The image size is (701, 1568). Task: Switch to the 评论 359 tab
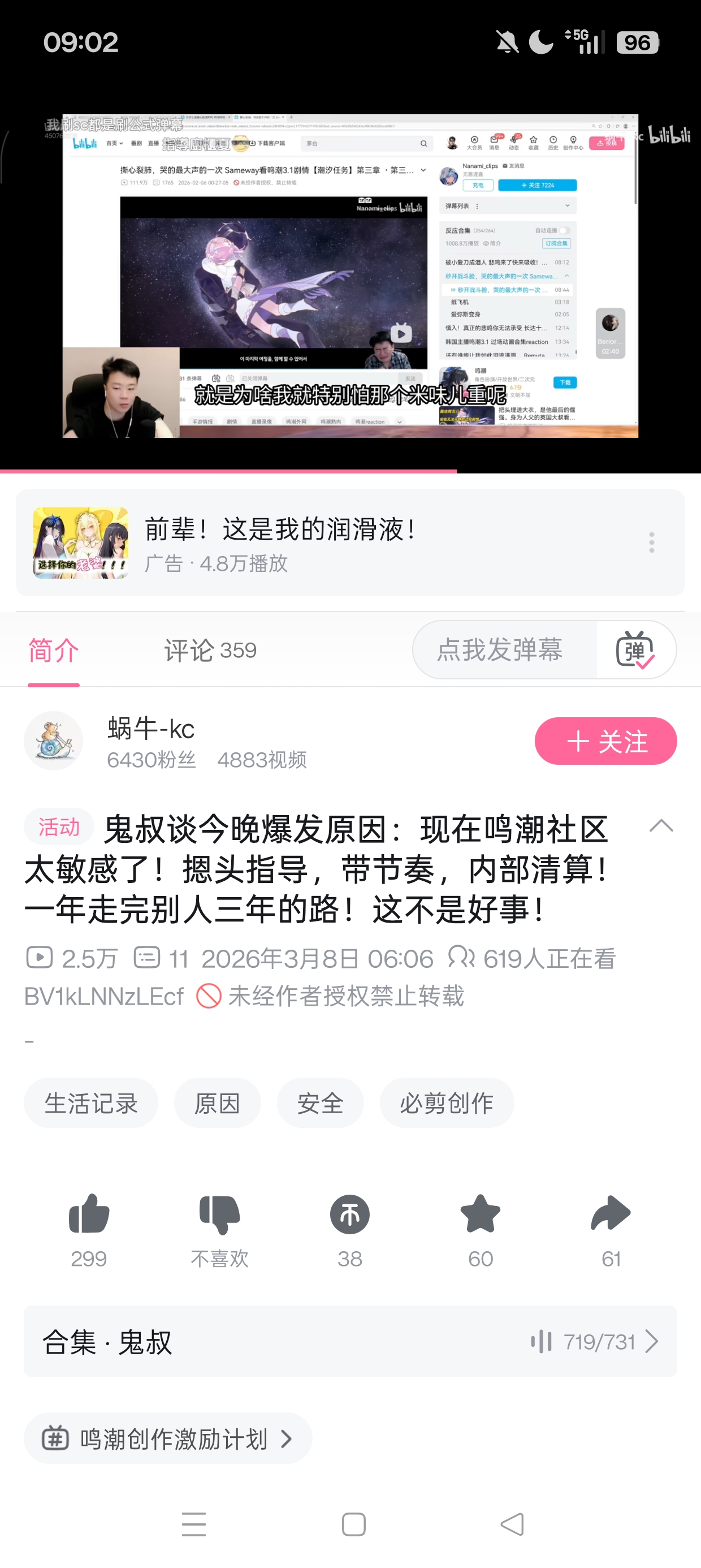pos(210,650)
